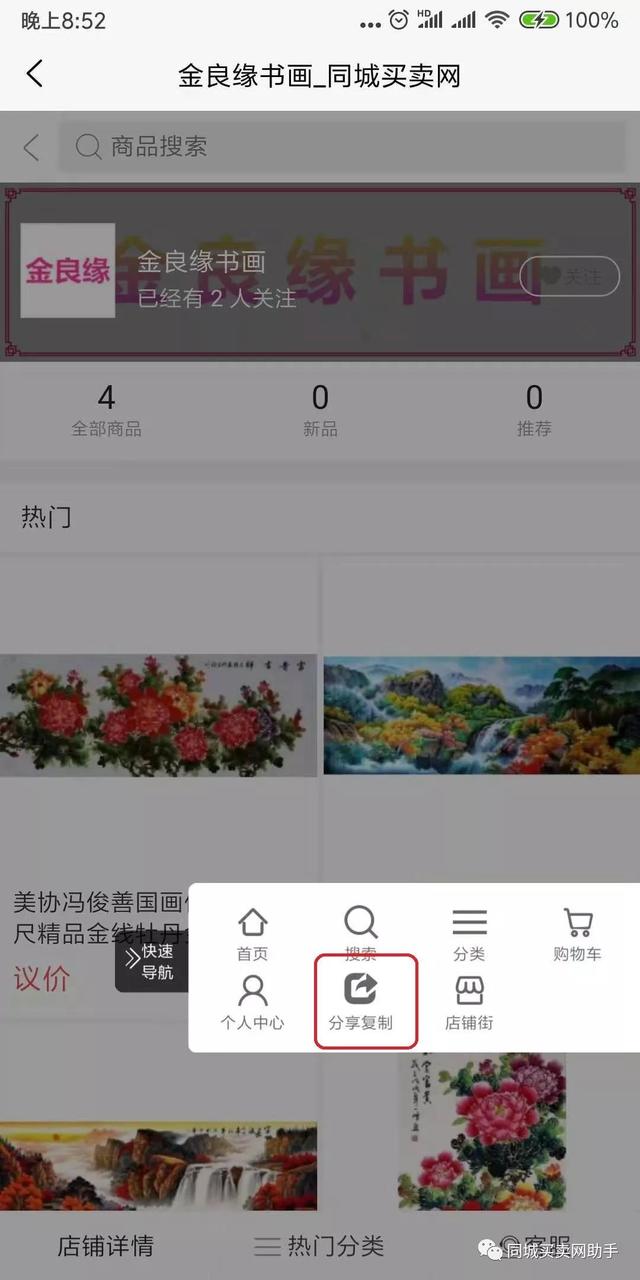Open 分类 categories in quick navigation
The height and width of the screenshot is (1280, 640).
[469, 934]
